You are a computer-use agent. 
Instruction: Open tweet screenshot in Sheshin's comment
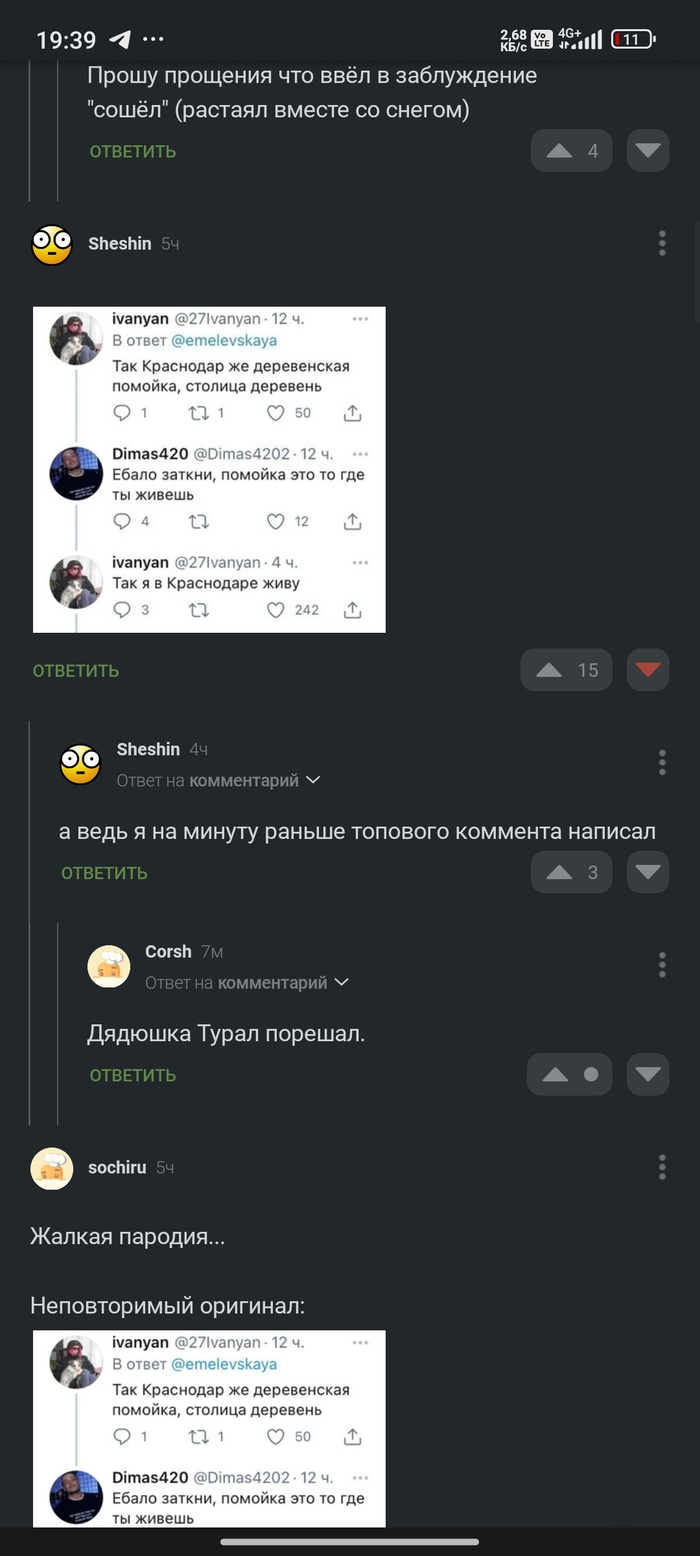click(x=209, y=469)
